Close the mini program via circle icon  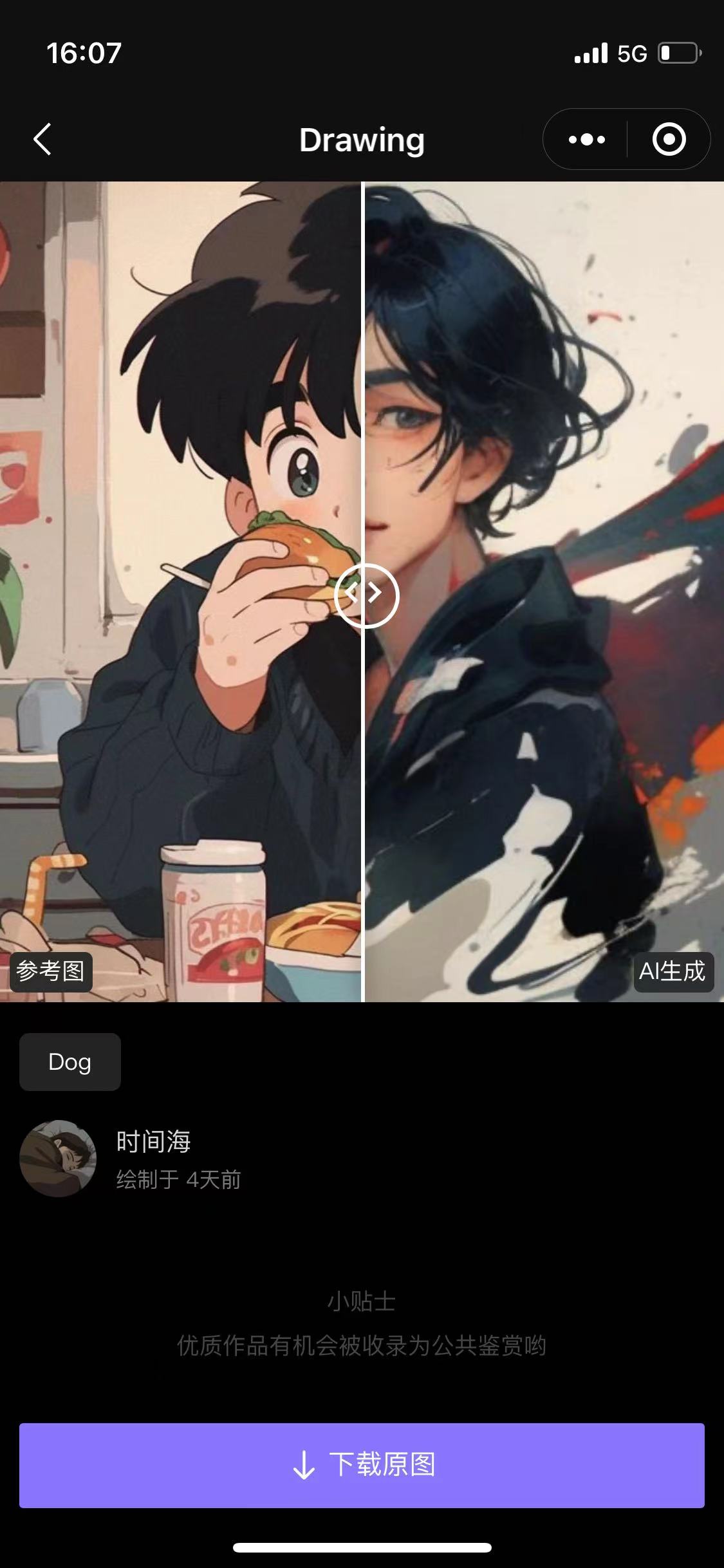coord(669,139)
